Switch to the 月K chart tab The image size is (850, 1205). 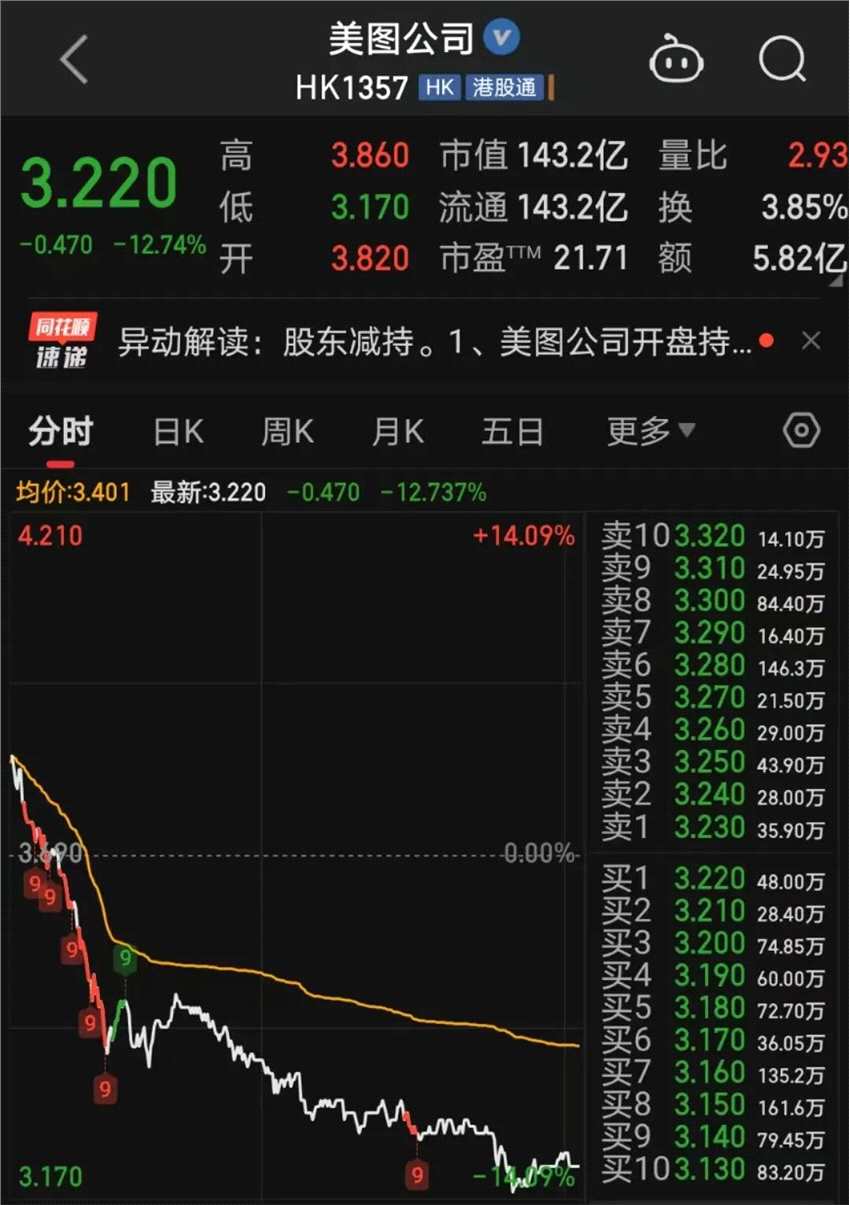tap(397, 433)
